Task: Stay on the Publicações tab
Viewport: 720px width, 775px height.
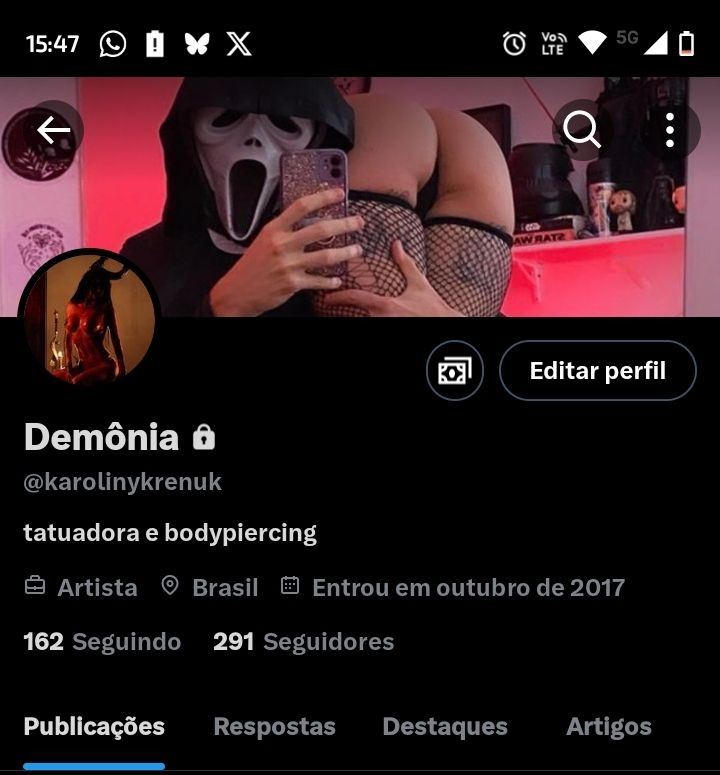Action: point(95,727)
